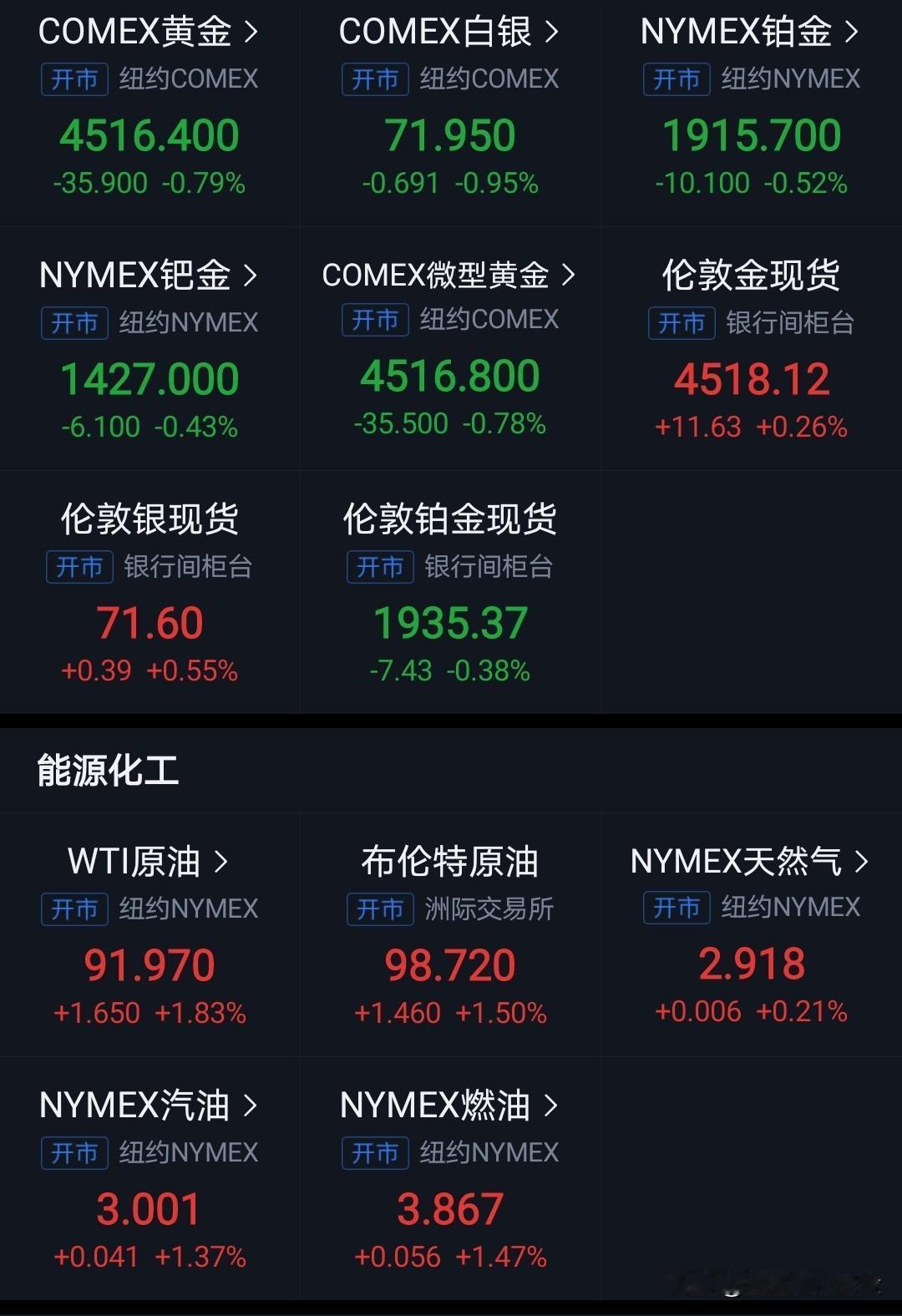Click 开市 badge on 伦敦金现货
Viewport: 902px width, 1316px height.
tap(681, 324)
